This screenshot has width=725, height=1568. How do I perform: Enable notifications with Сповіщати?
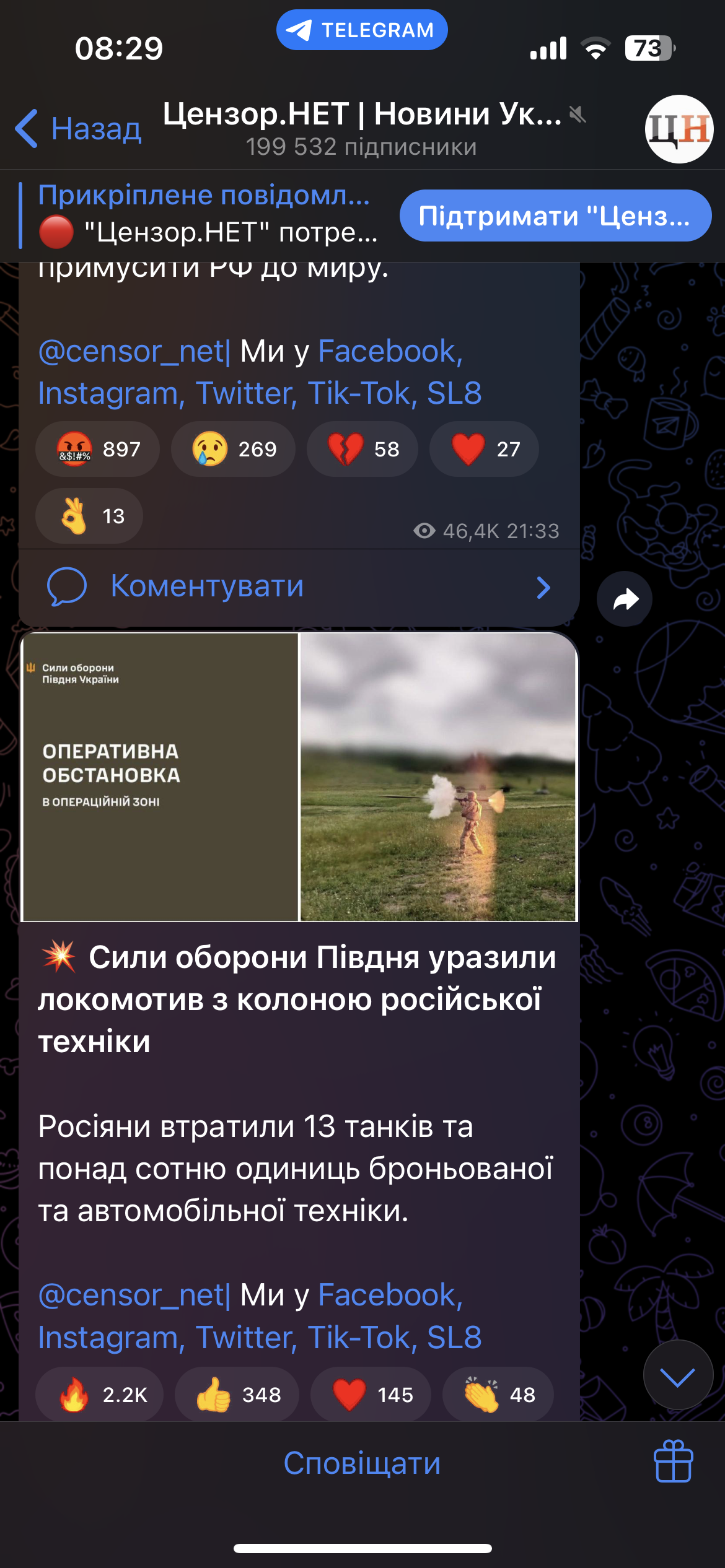362,1463
